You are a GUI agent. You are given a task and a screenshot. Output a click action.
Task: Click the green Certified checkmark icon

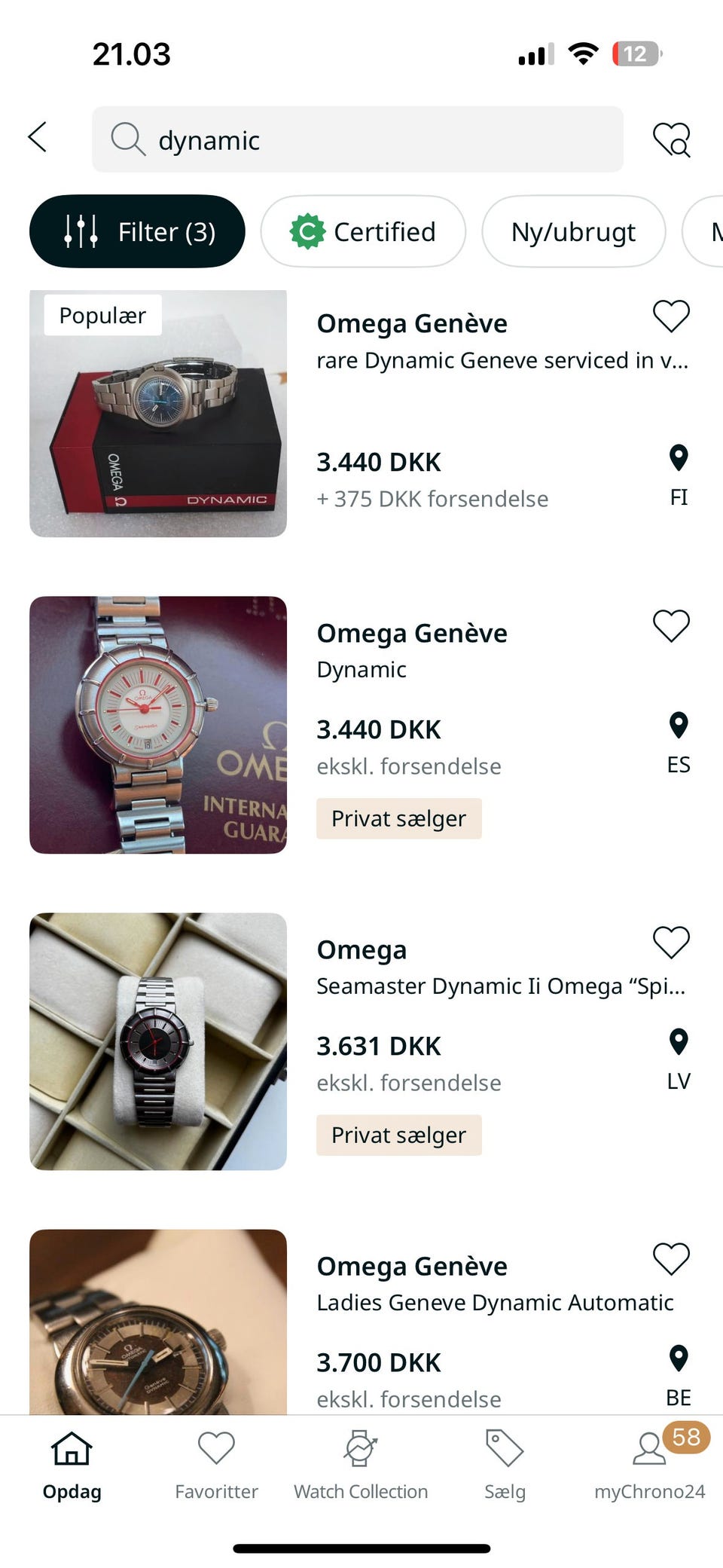pos(309,231)
